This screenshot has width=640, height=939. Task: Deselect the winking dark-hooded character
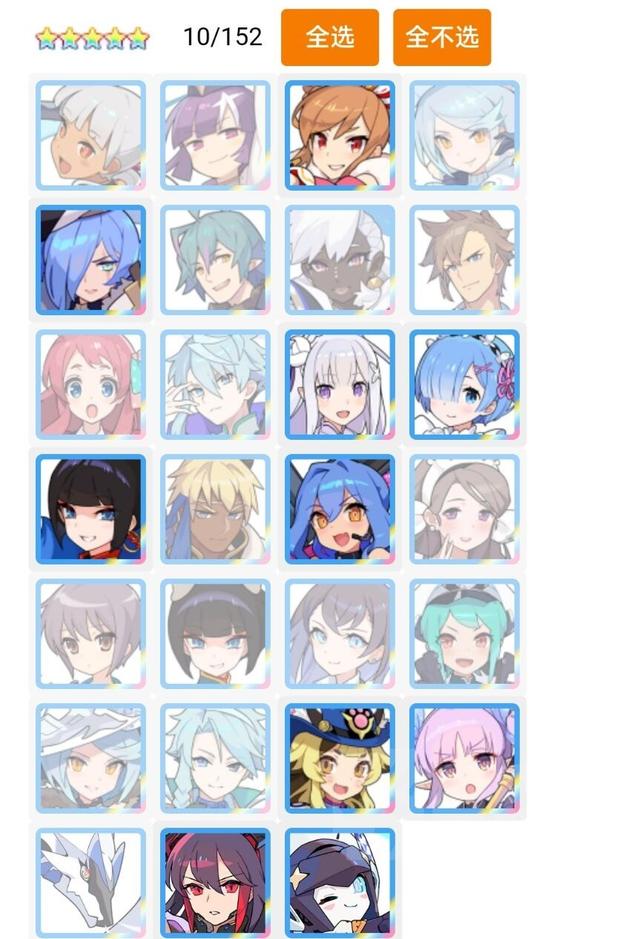340,881
